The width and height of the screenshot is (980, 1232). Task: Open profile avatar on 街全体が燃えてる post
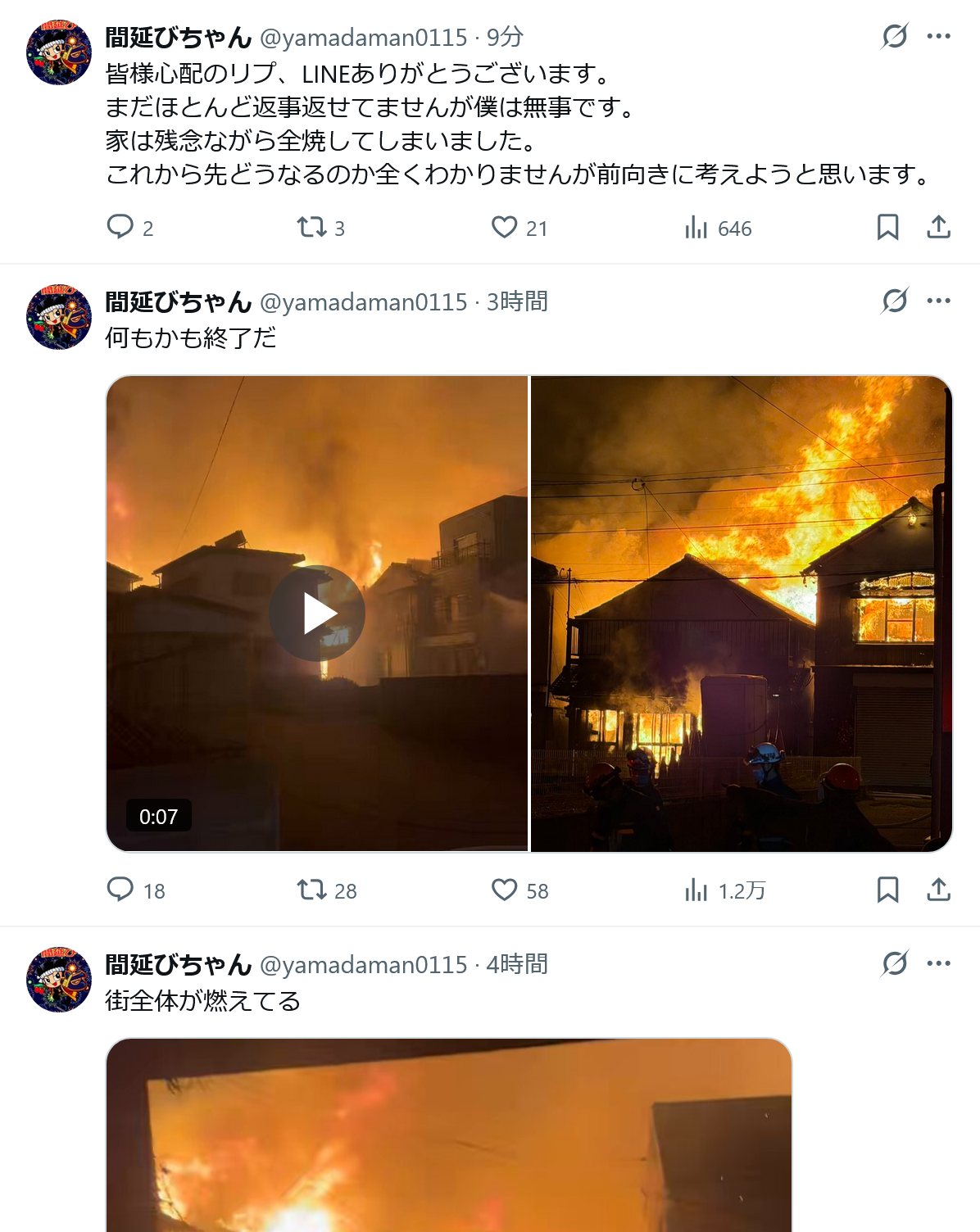pyautogui.click(x=59, y=980)
